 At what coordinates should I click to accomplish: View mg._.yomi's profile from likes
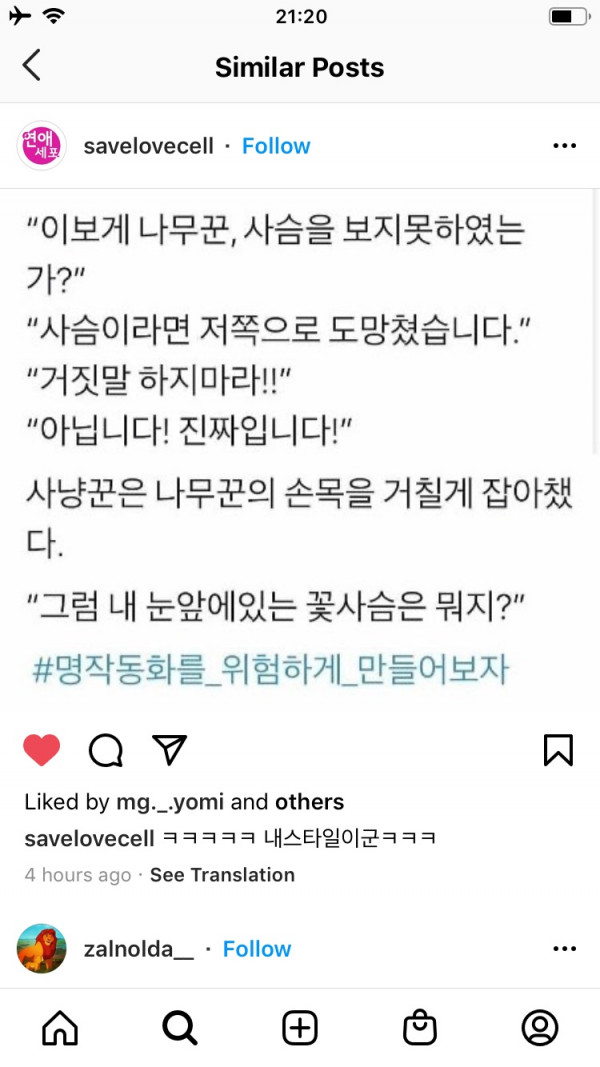tap(169, 802)
